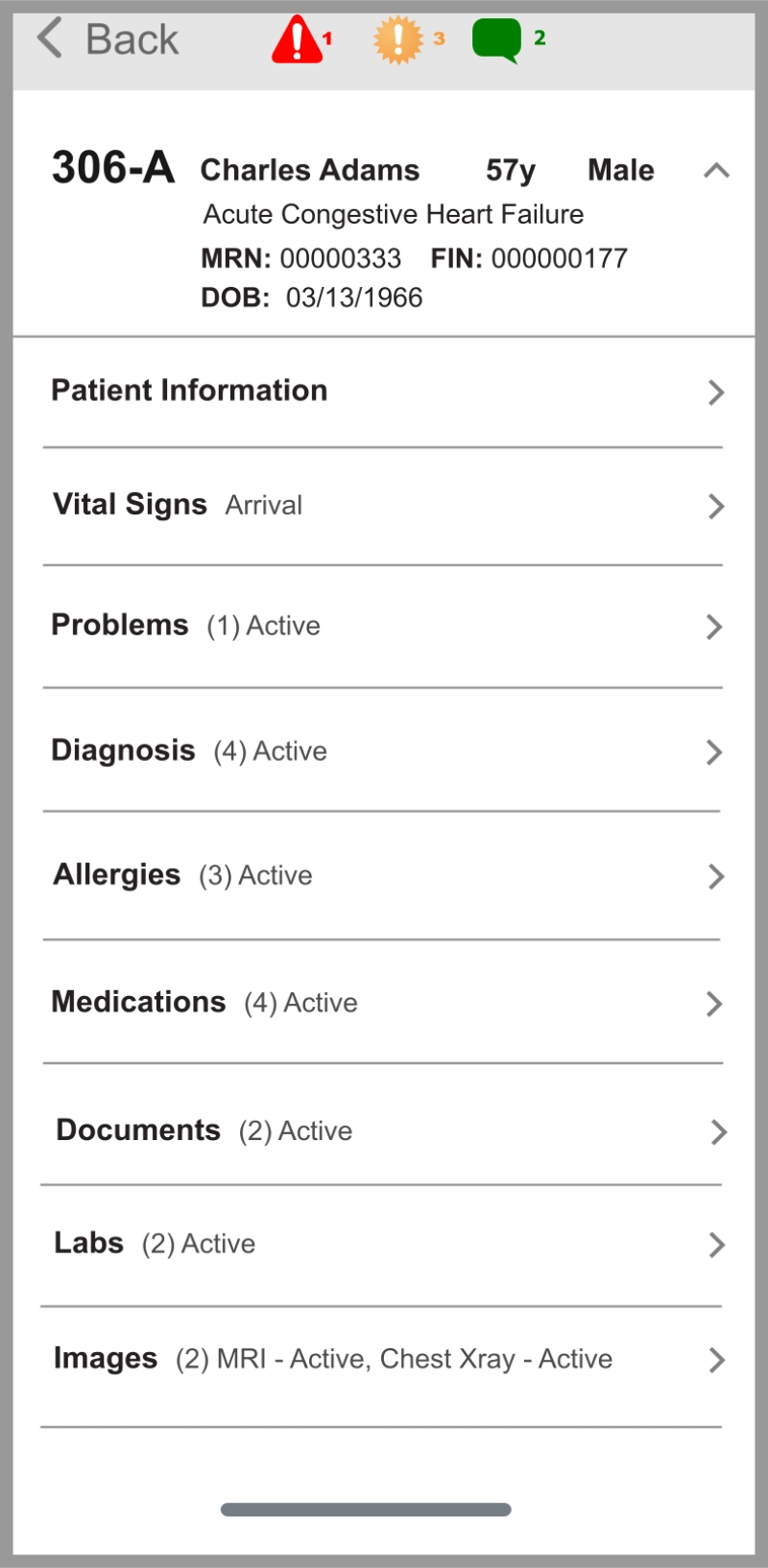
Task: Show the four active Diagnosis entries
Action: pos(384,751)
